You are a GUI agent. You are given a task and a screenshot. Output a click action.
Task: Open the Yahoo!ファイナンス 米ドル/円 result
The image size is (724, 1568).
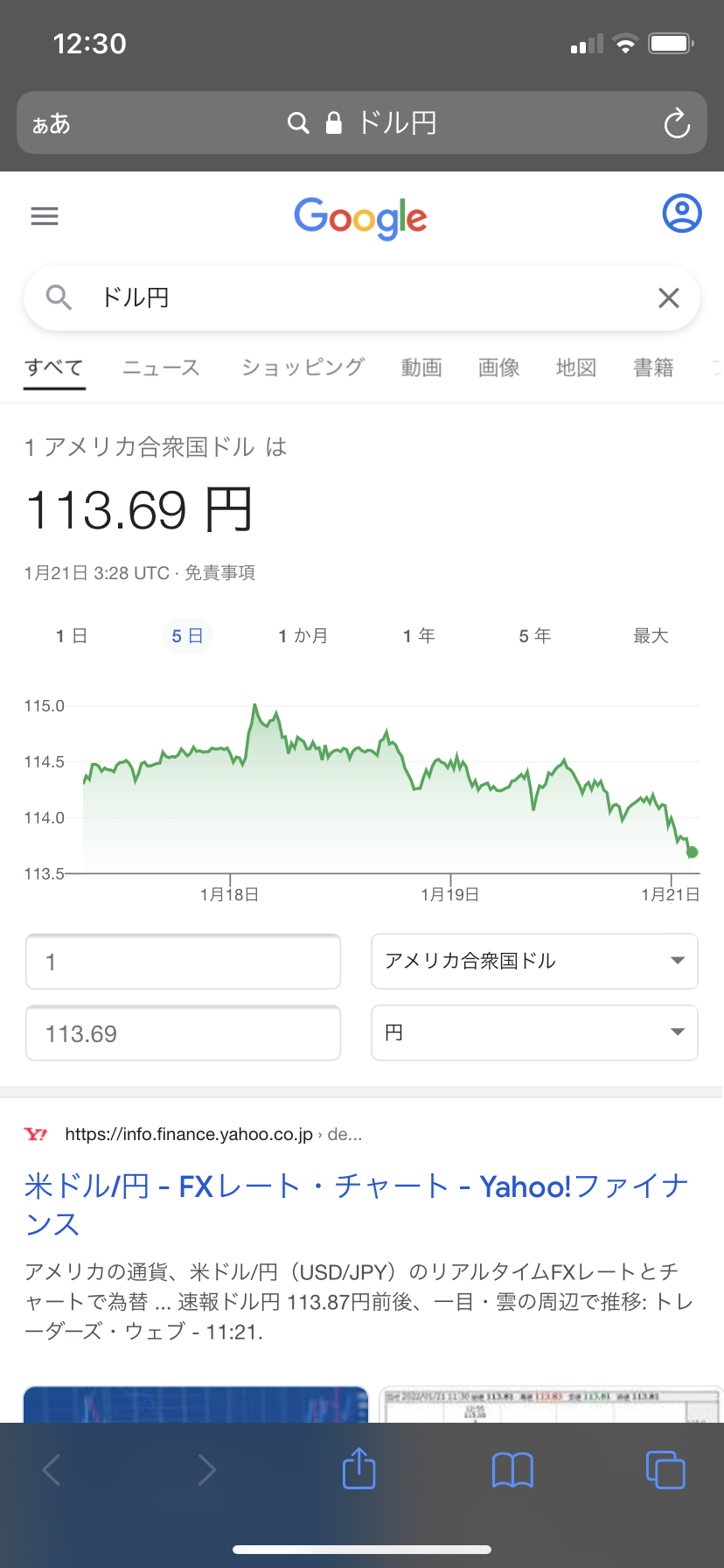tap(357, 1205)
